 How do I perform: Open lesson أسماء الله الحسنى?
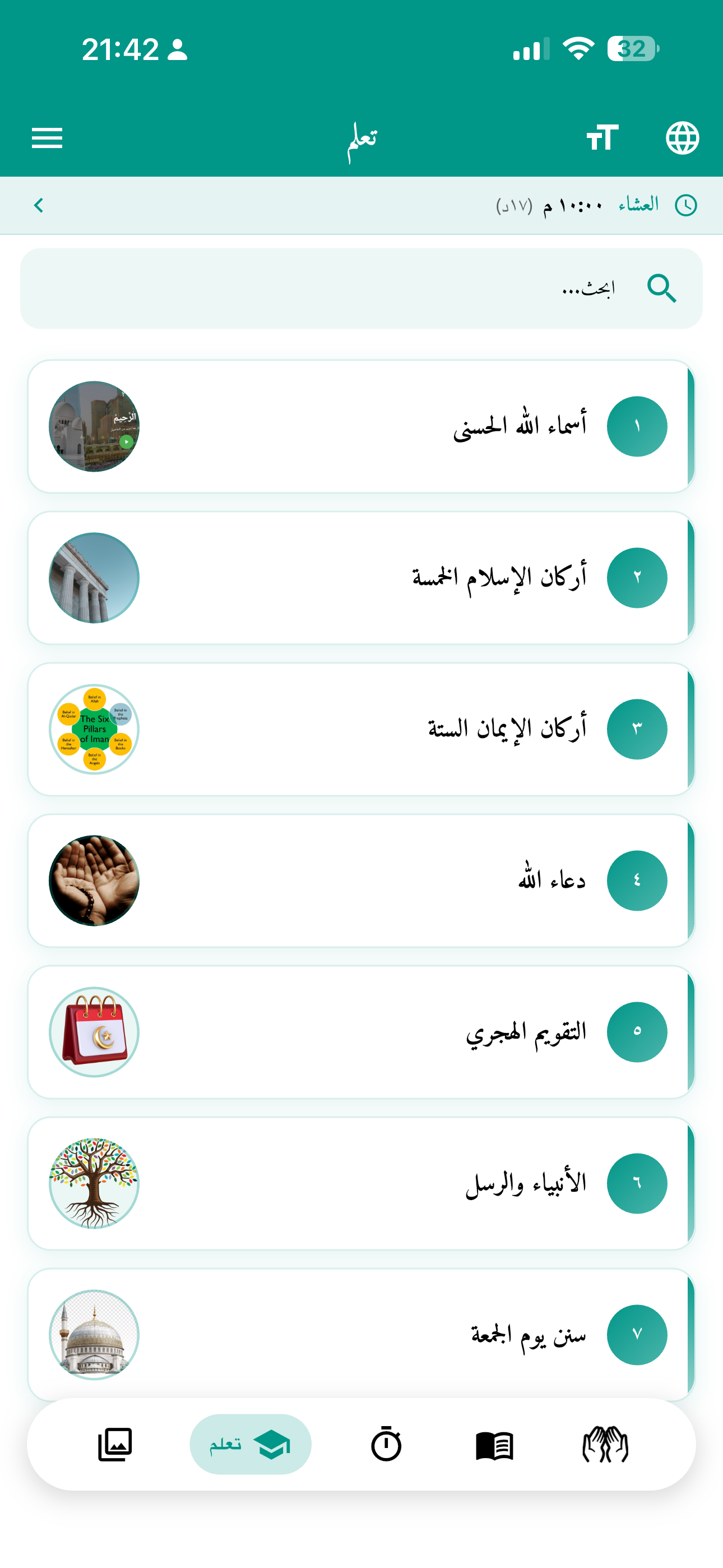[x=361, y=426]
